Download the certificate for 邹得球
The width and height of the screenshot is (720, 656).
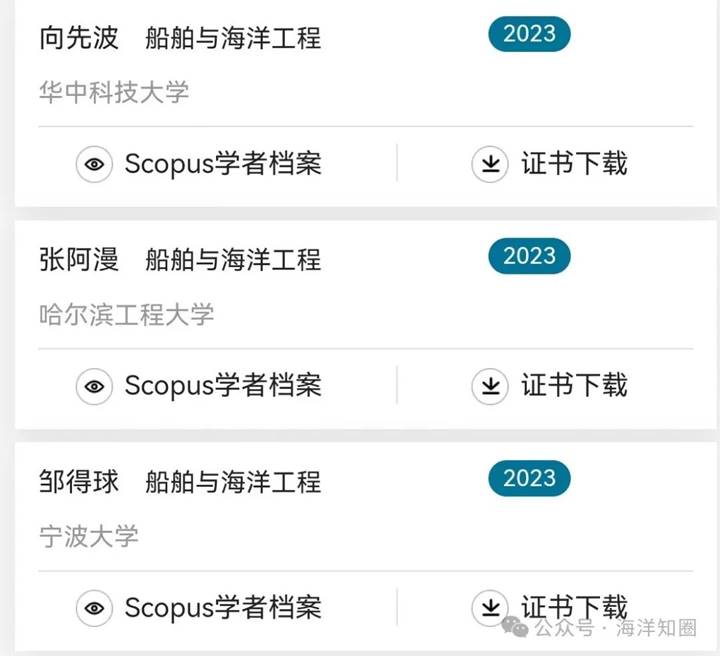coord(550,607)
